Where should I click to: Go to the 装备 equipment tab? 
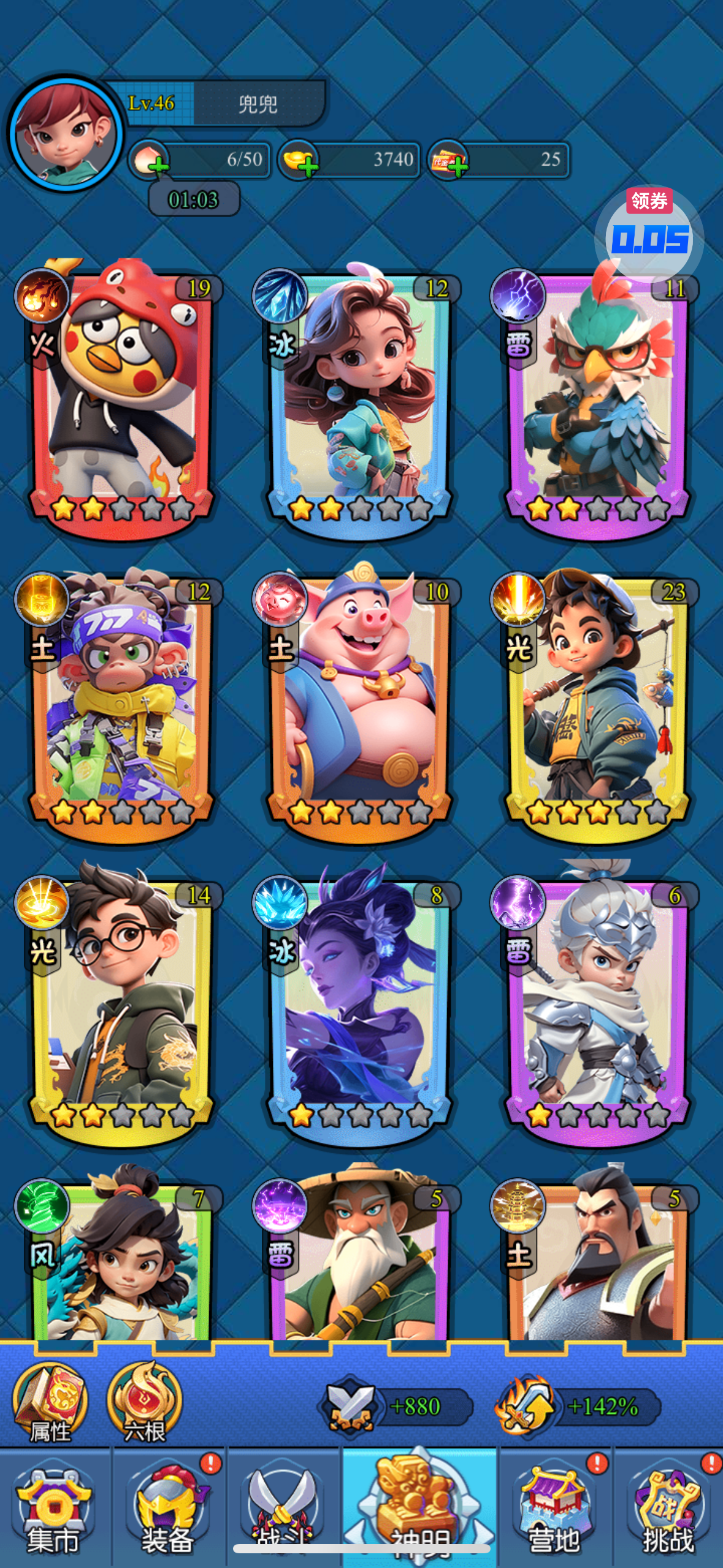click(x=167, y=1509)
